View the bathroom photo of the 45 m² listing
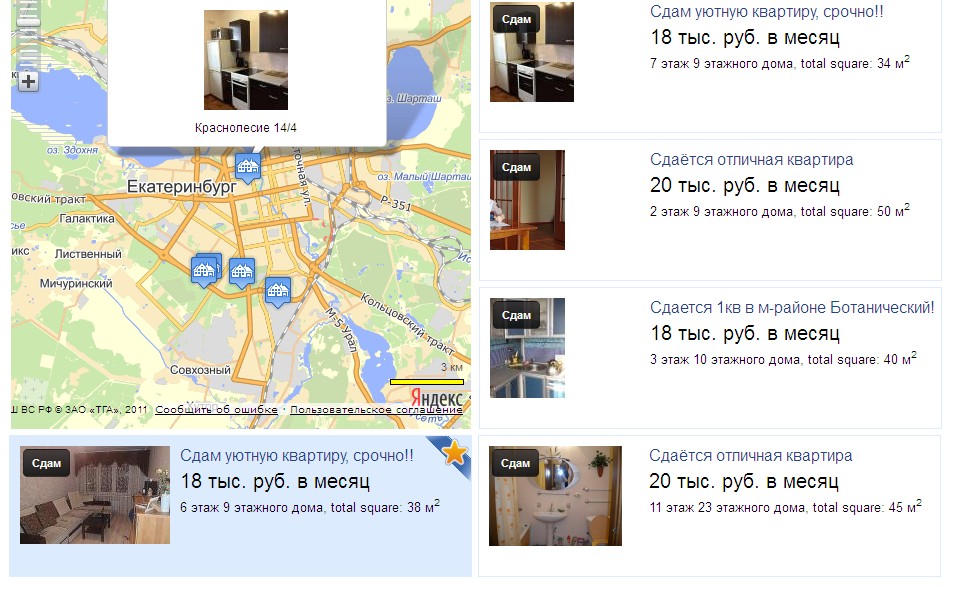 pyautogui.click(x=555, y=496)
